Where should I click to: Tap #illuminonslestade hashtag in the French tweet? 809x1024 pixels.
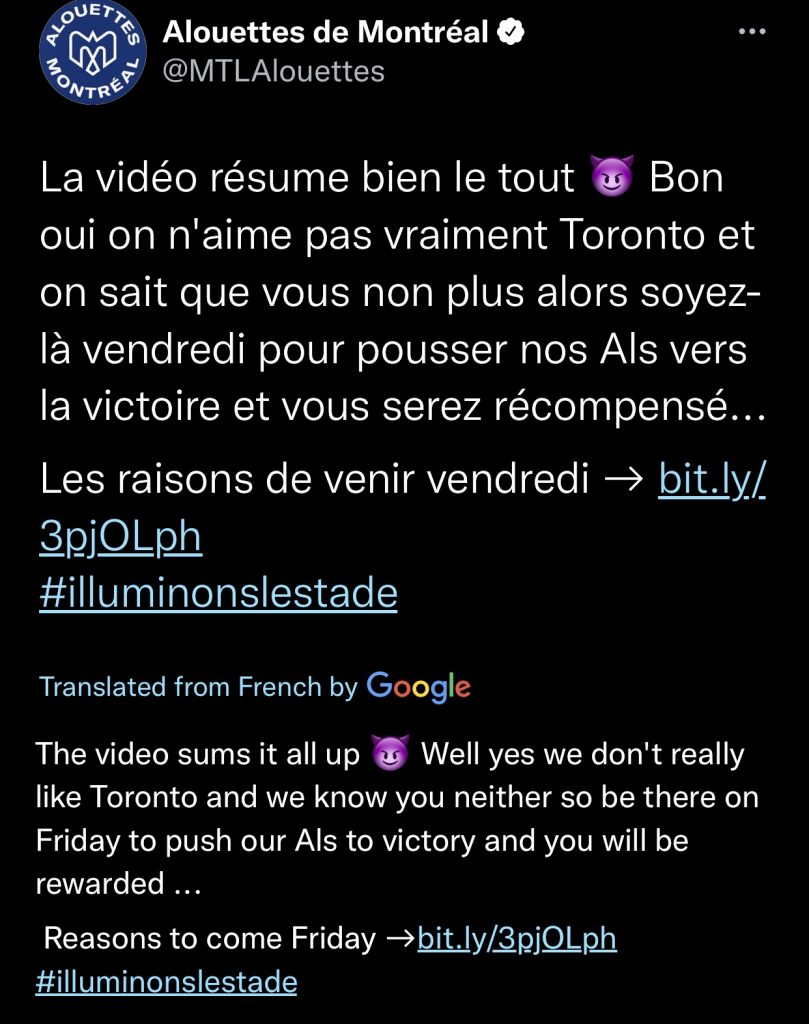click(x=218, y=593)
